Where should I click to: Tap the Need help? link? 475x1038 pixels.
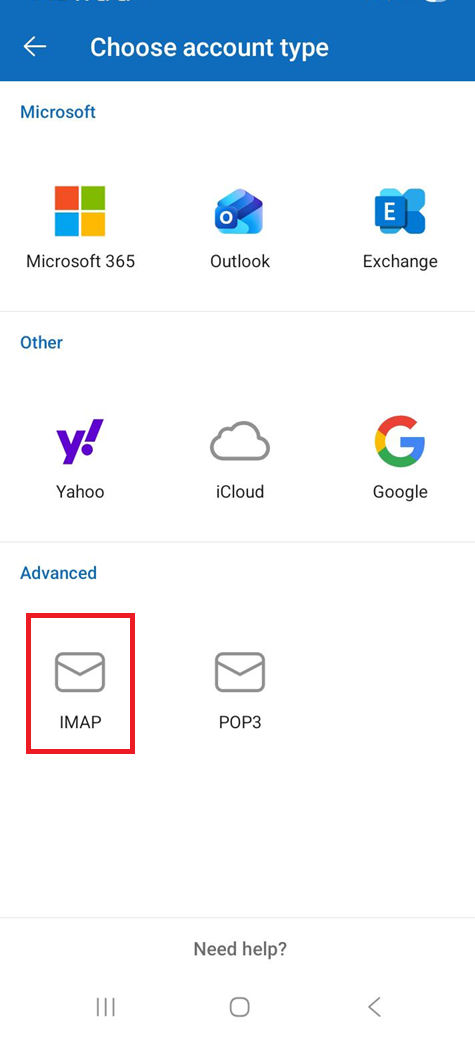[239, 949]
